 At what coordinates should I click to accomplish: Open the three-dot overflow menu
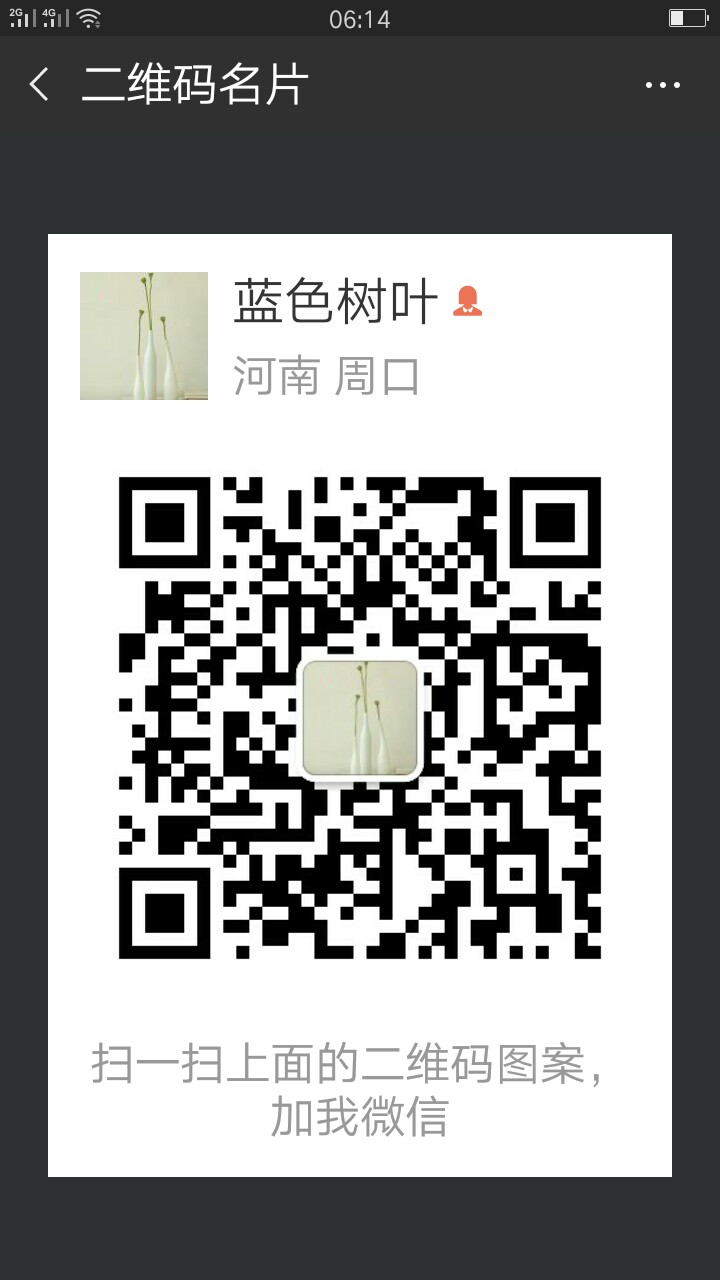[x=662, y=86]
